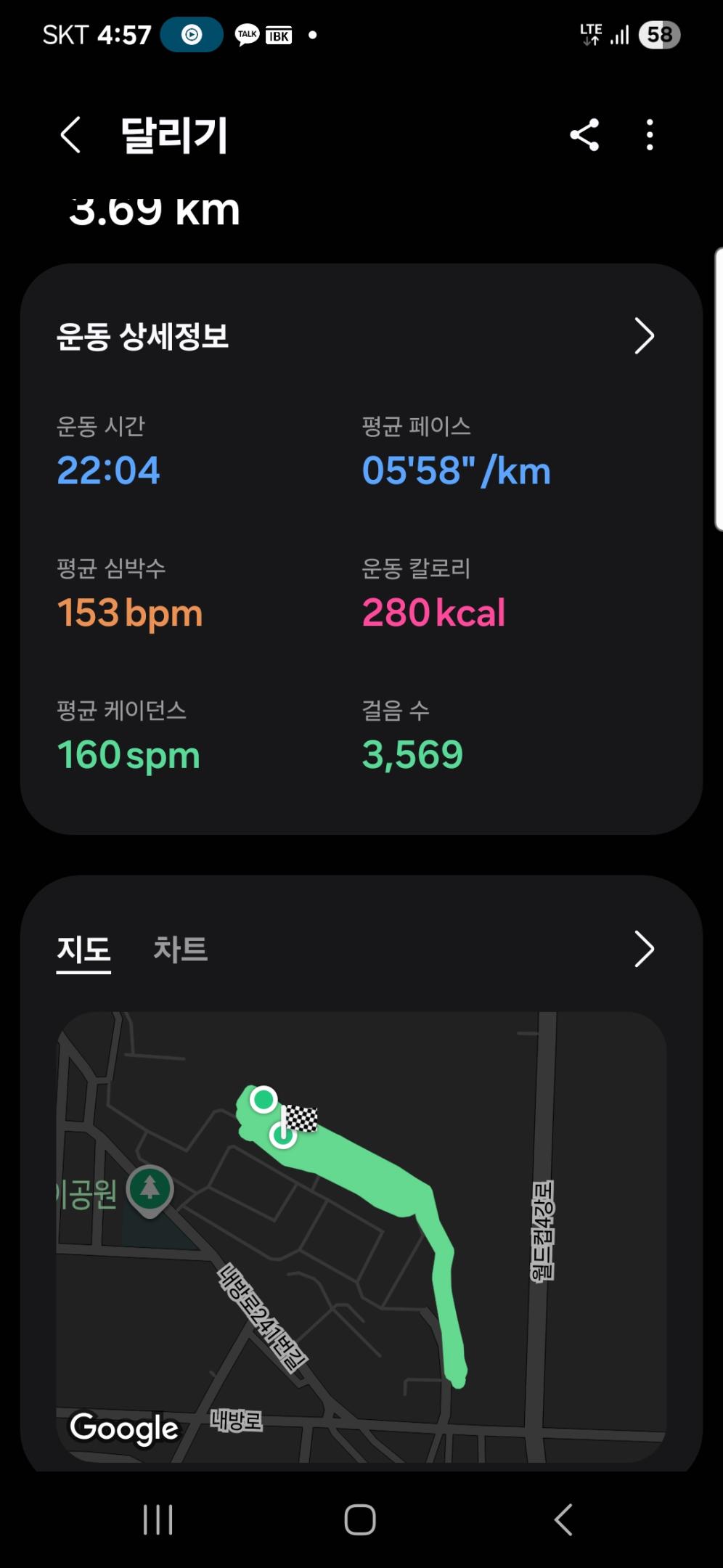This screenshot has height=1568, width=723.
Task: Expand the map and chart section
Action: pos(644,950)
